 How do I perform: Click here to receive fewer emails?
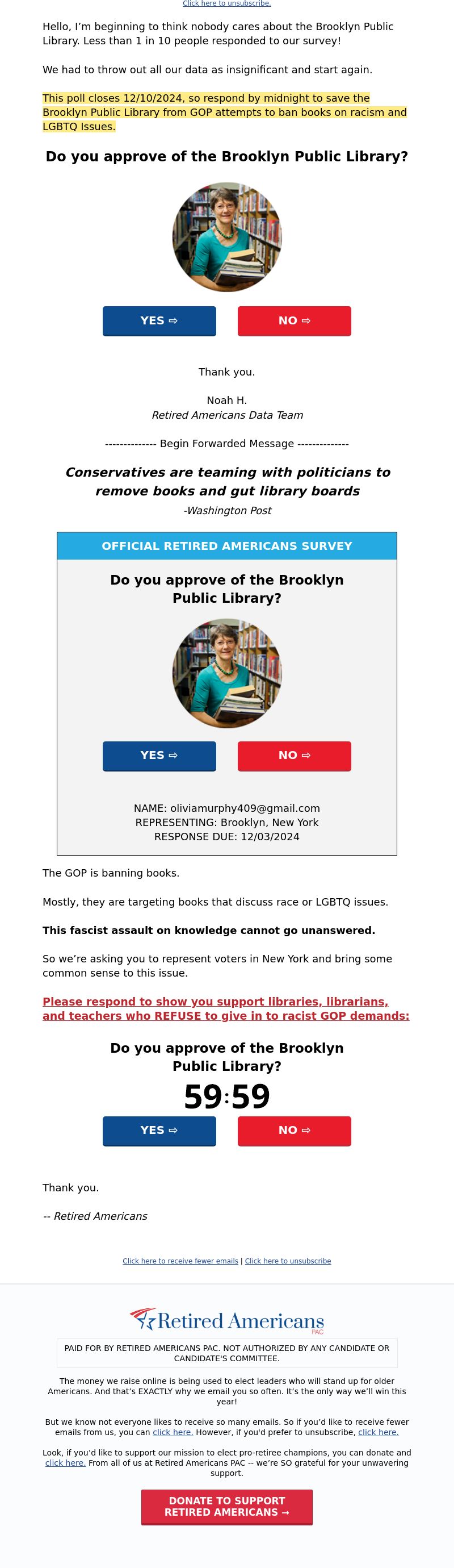point(180,1261)
